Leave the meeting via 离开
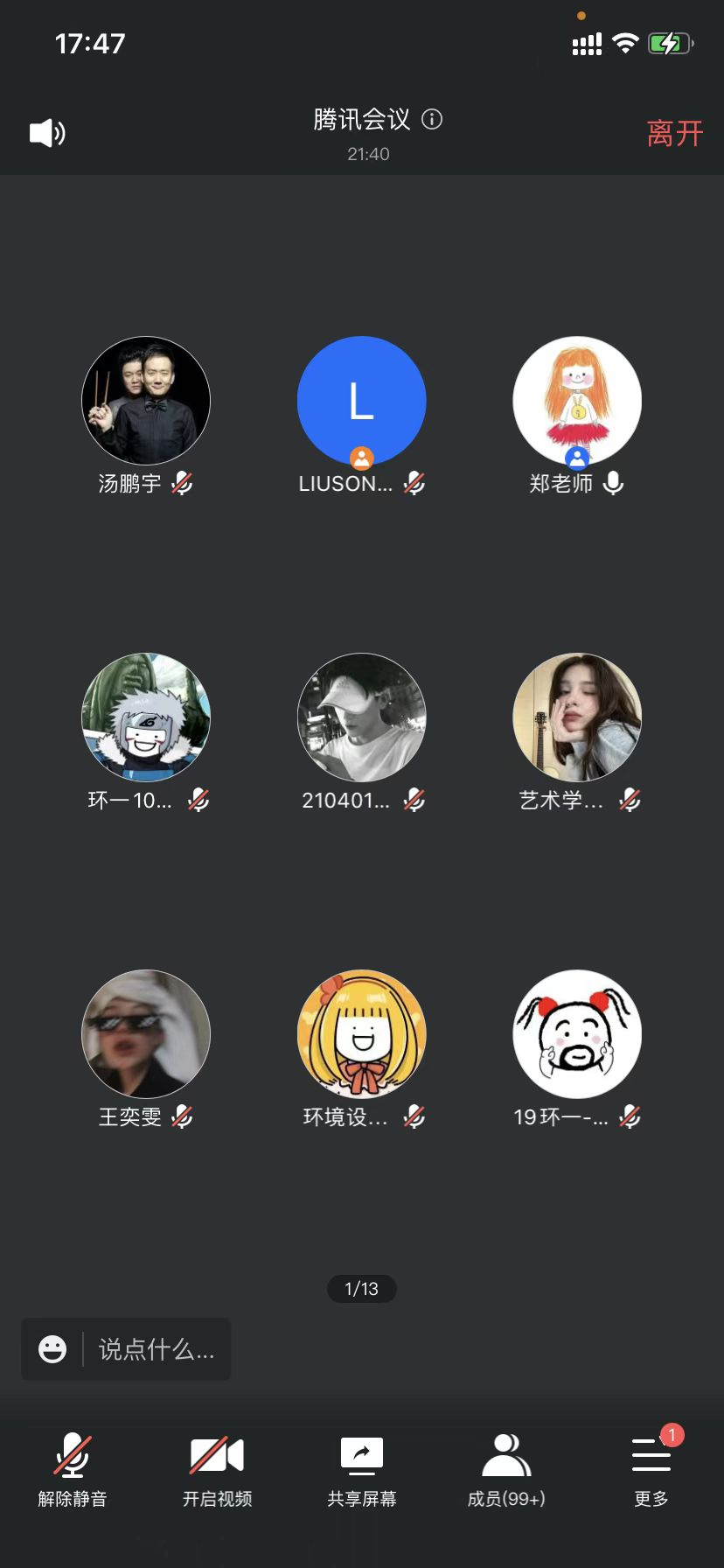Image resolution: width=724 pixels, height=1568 pixels. [674, 134]
